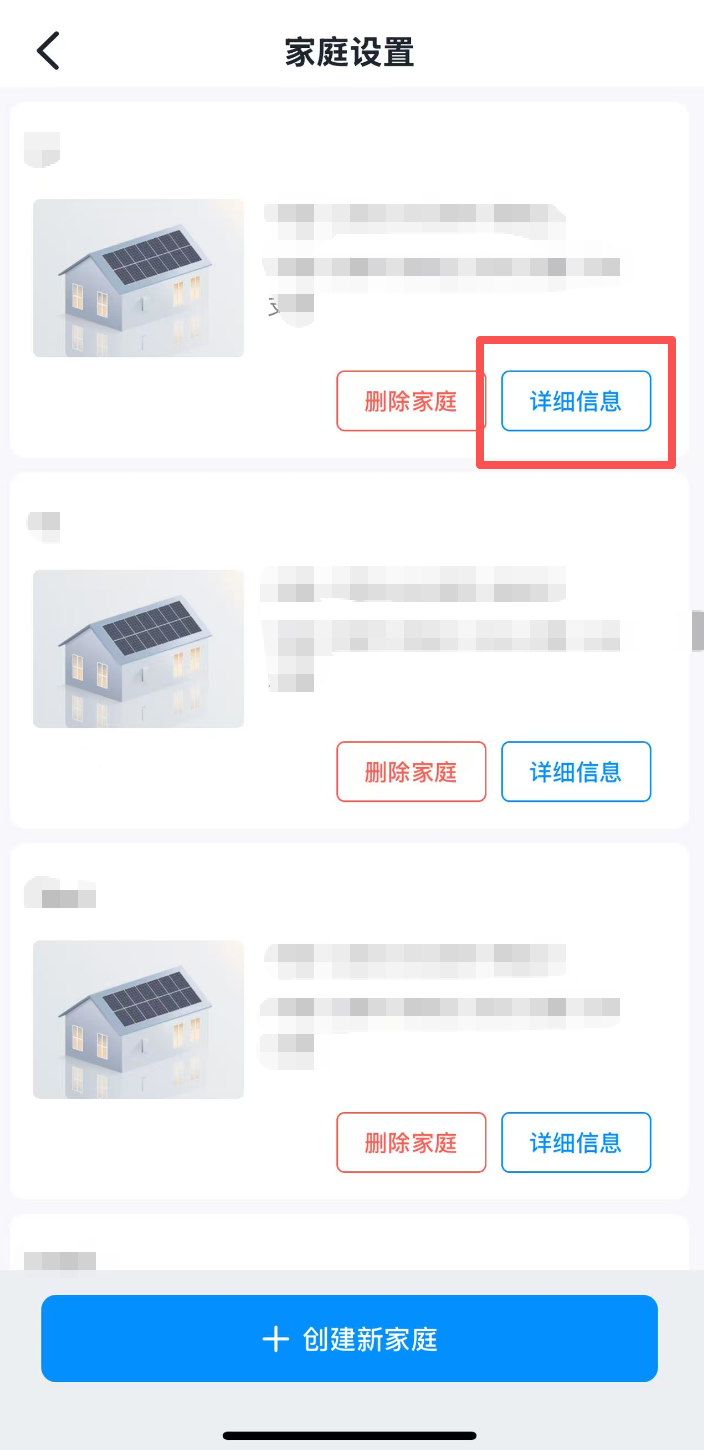Image resolution: width=704 pixels, height=1450 pixels.
Task: Tap 删除家庭 on the first home
Action: coord(411,401)
